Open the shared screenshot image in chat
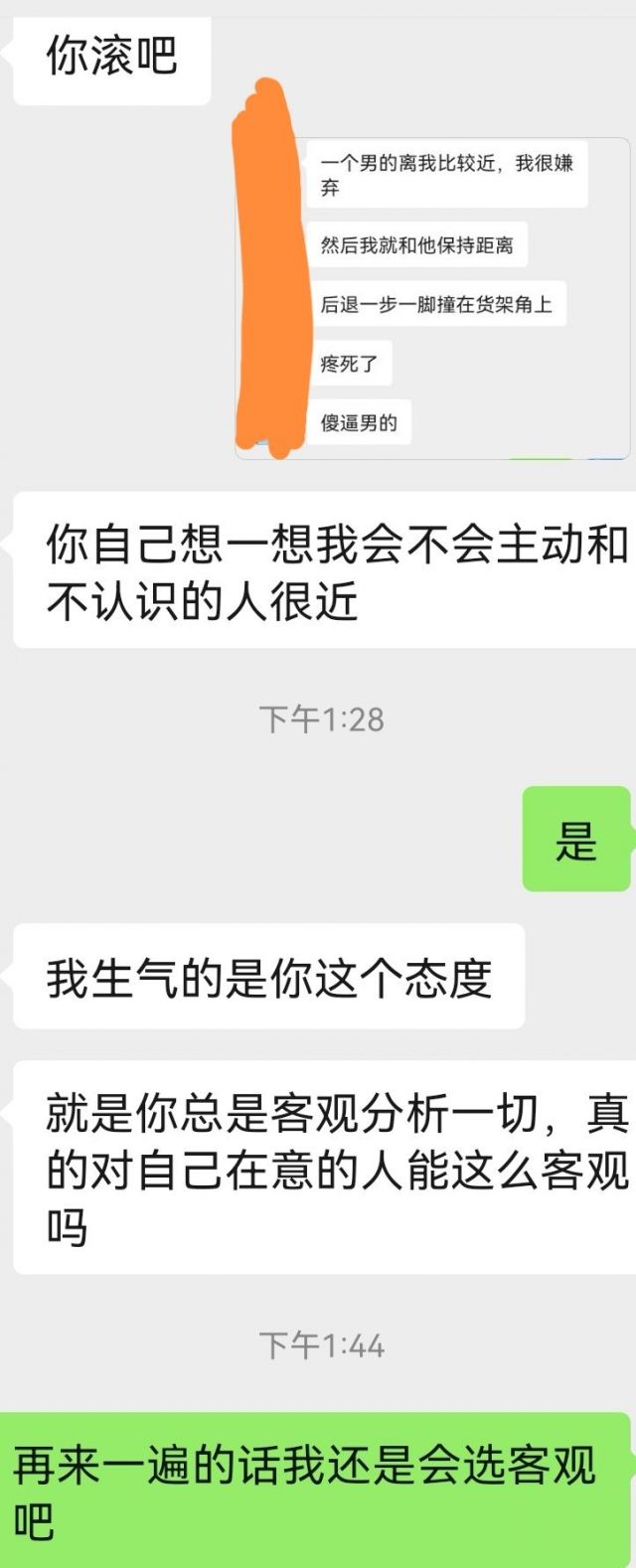This screenshot has width=636, height=1568. tap(432, 298)
